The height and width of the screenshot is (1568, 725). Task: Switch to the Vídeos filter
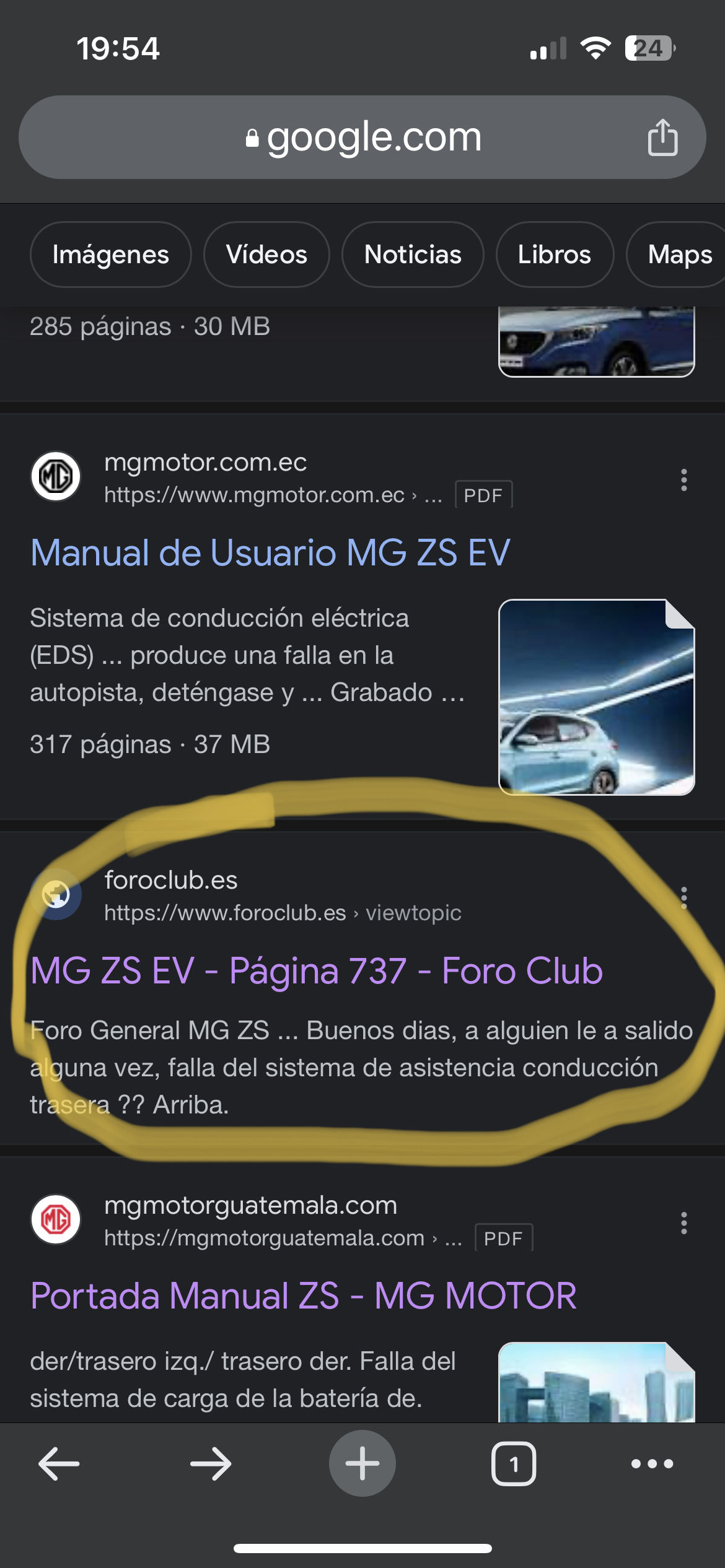tap(266, 255)
